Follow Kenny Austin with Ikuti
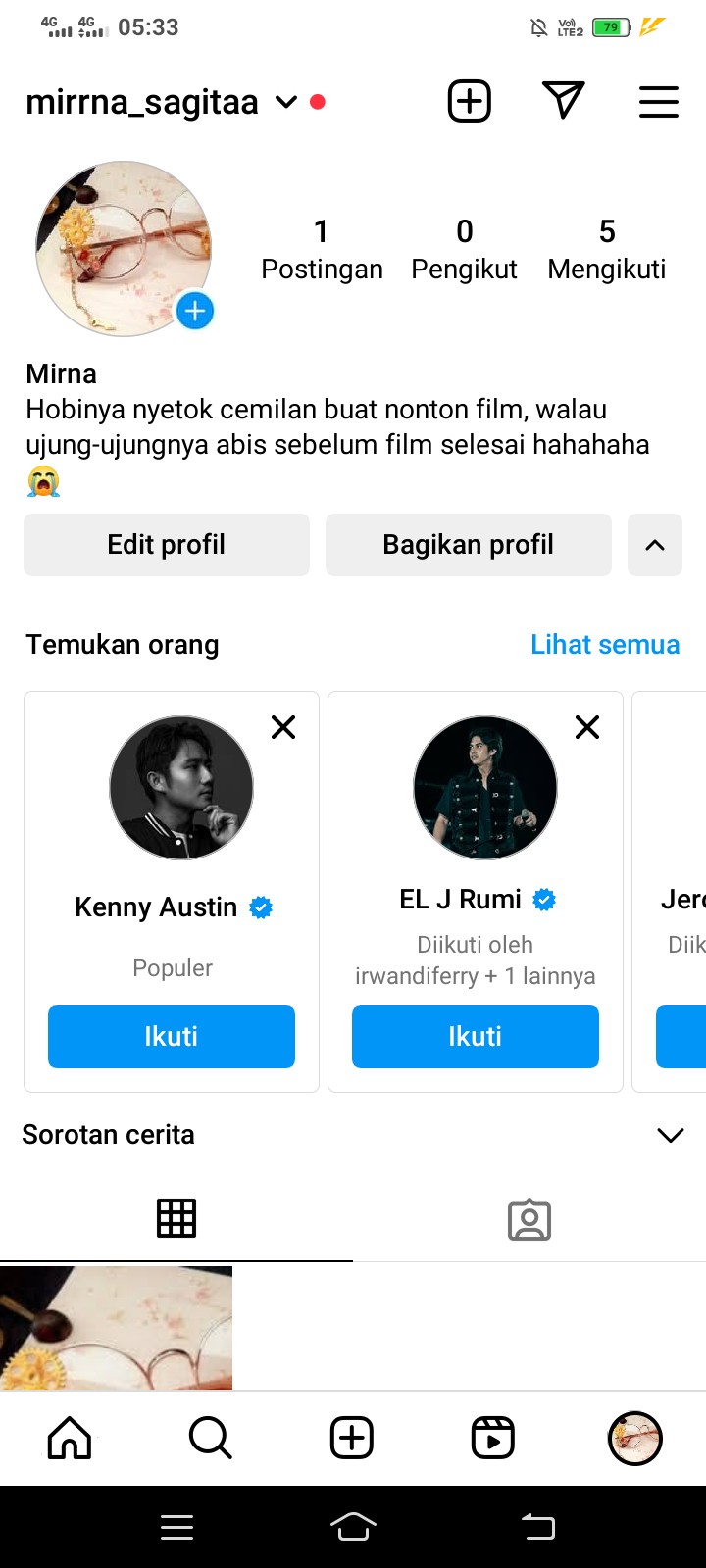Viewport: 706px width, 1568px height. 172,1037
